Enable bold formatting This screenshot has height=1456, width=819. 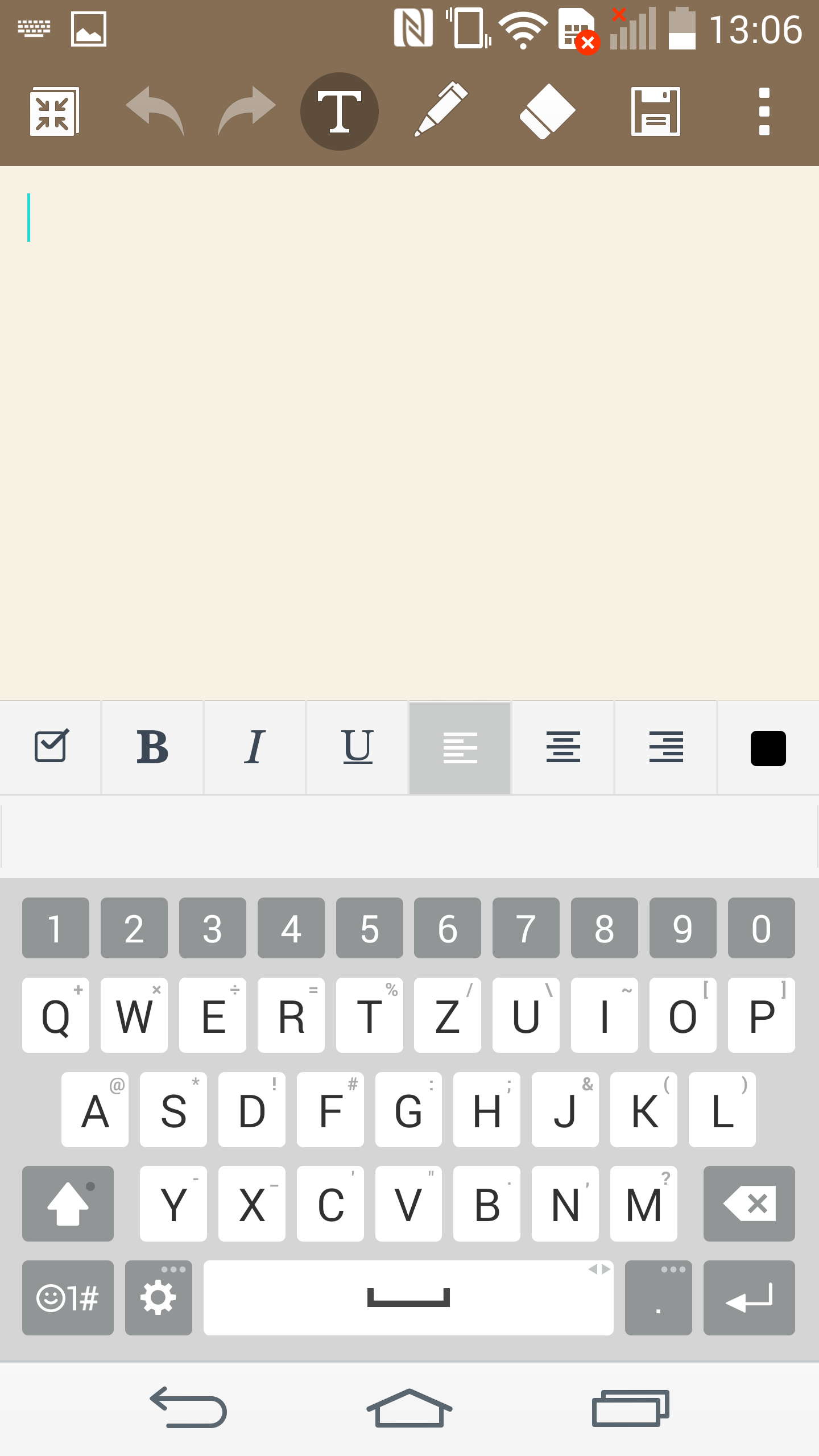pyautogui.click(x=152, y=747)
